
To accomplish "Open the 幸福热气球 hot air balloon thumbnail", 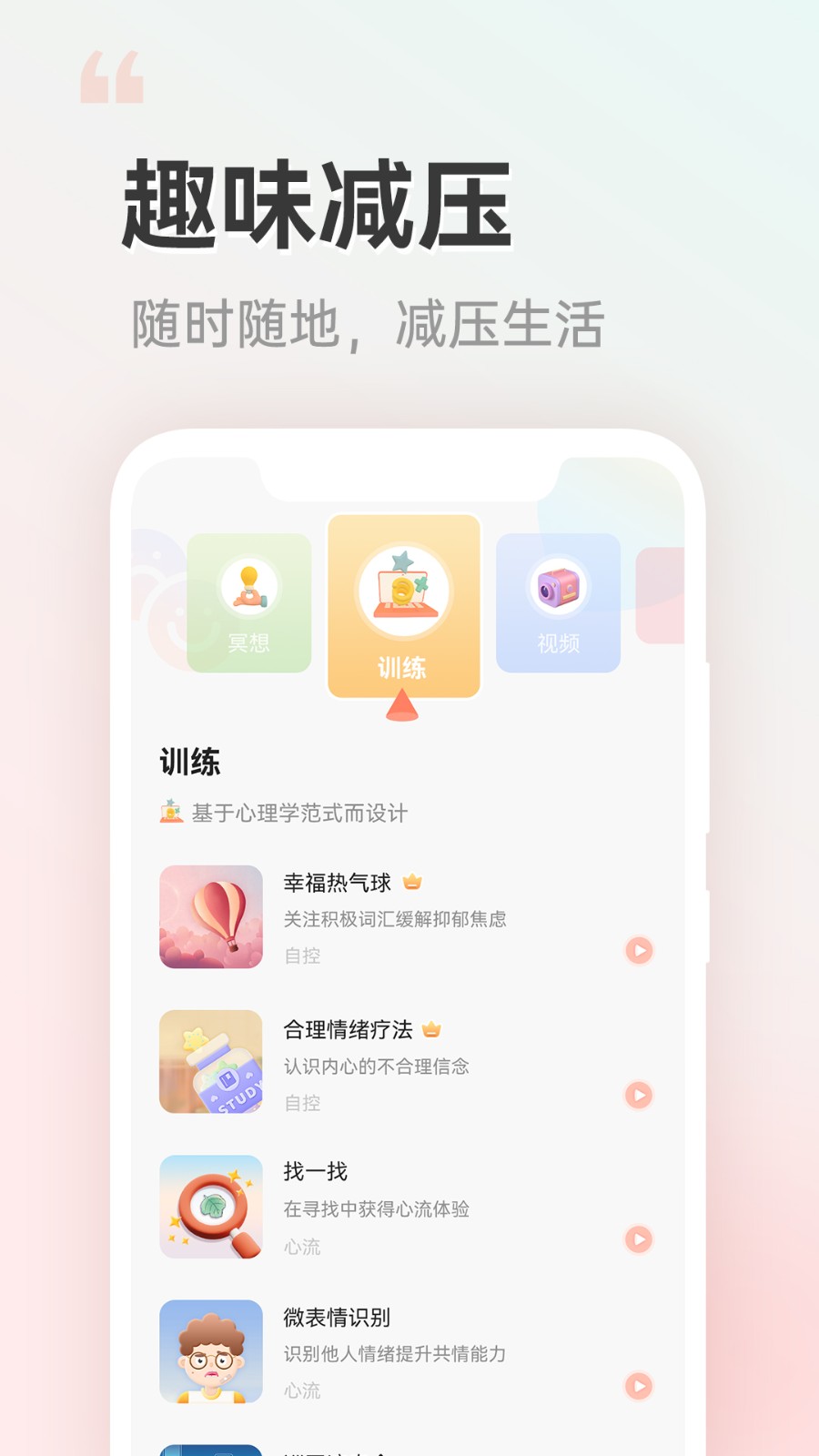I will pyautogui.click(x=210, y=917).
